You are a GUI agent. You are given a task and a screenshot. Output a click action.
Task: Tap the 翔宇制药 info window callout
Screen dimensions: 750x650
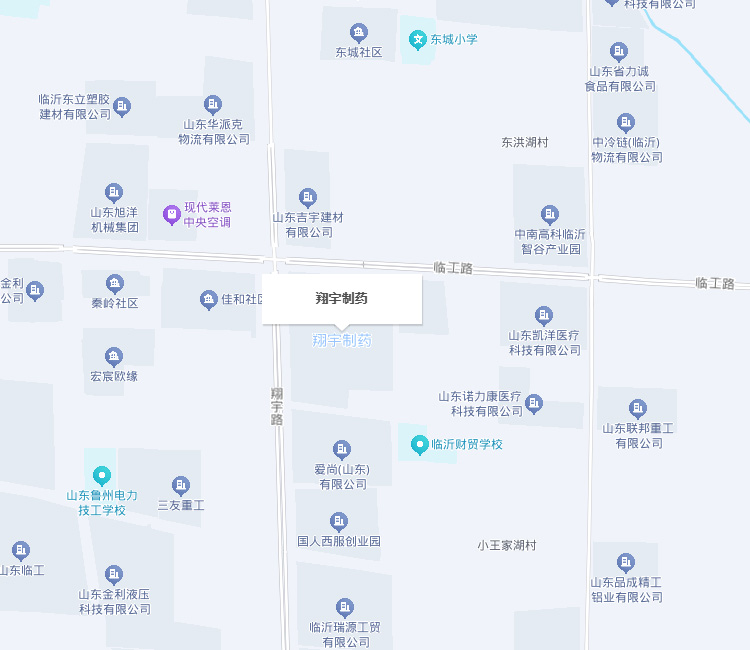point(342,299)
